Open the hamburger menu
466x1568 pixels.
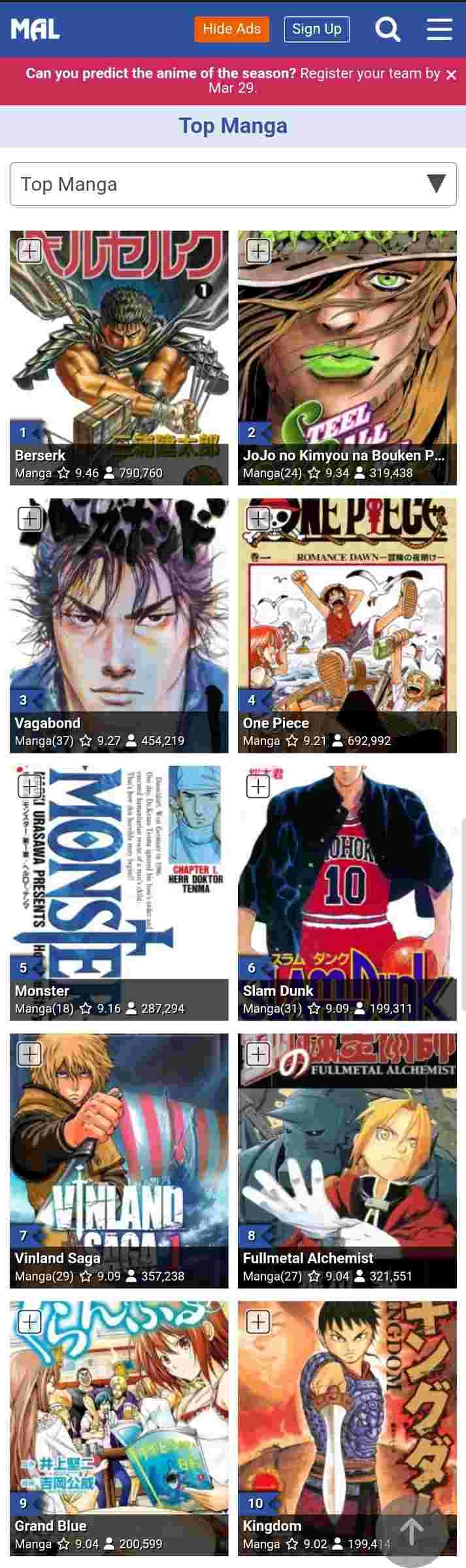click(439, 29)
